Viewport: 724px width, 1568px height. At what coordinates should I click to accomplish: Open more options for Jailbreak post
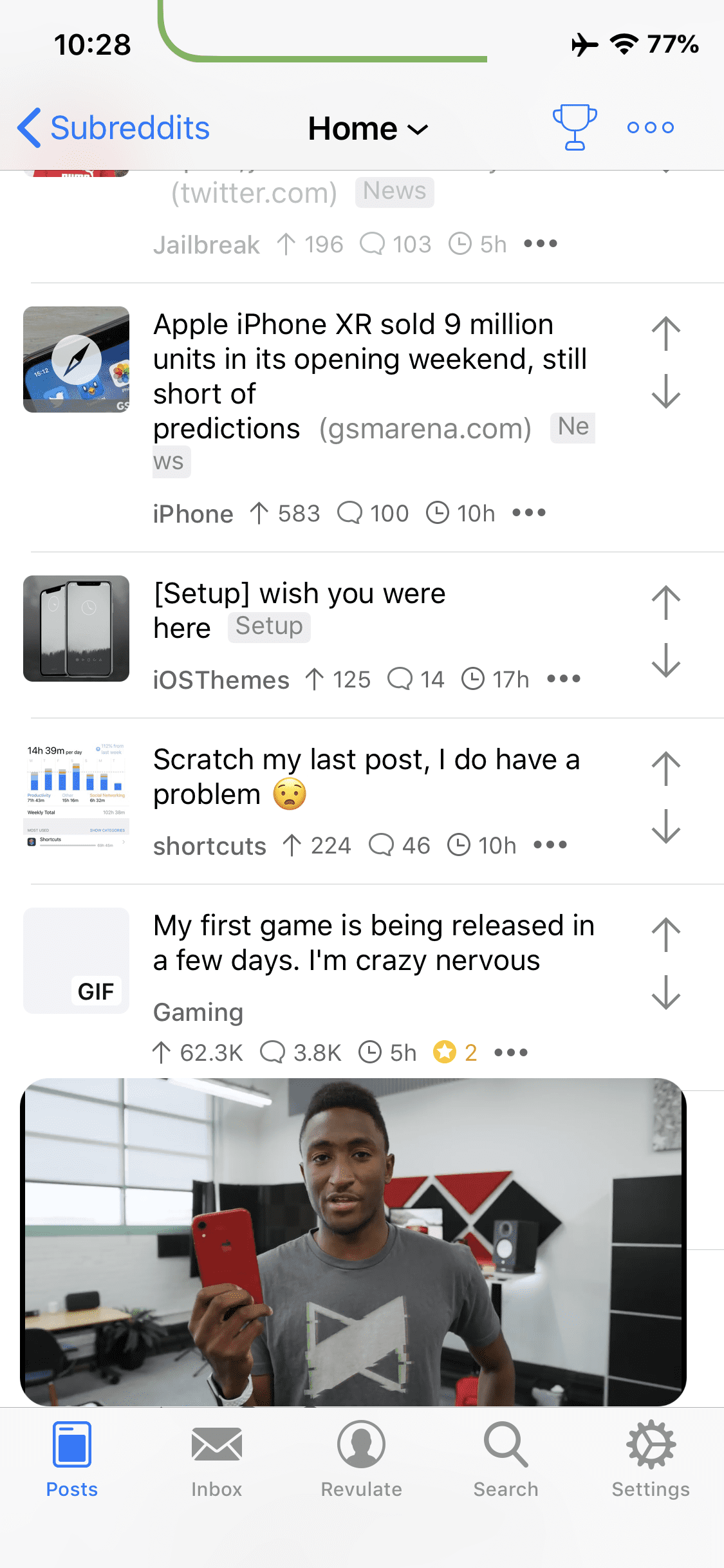pos(541,244)
